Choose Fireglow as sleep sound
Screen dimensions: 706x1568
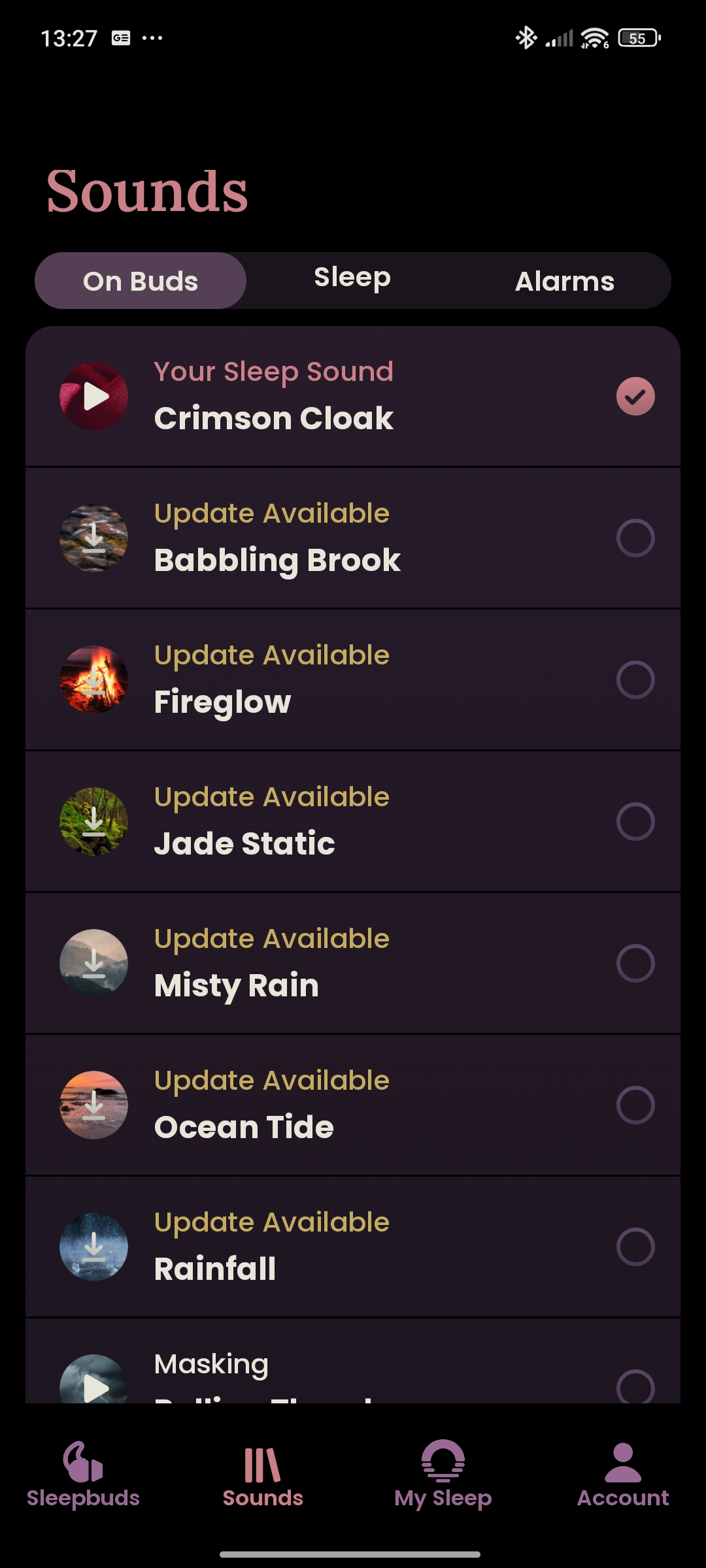point(635,680)
